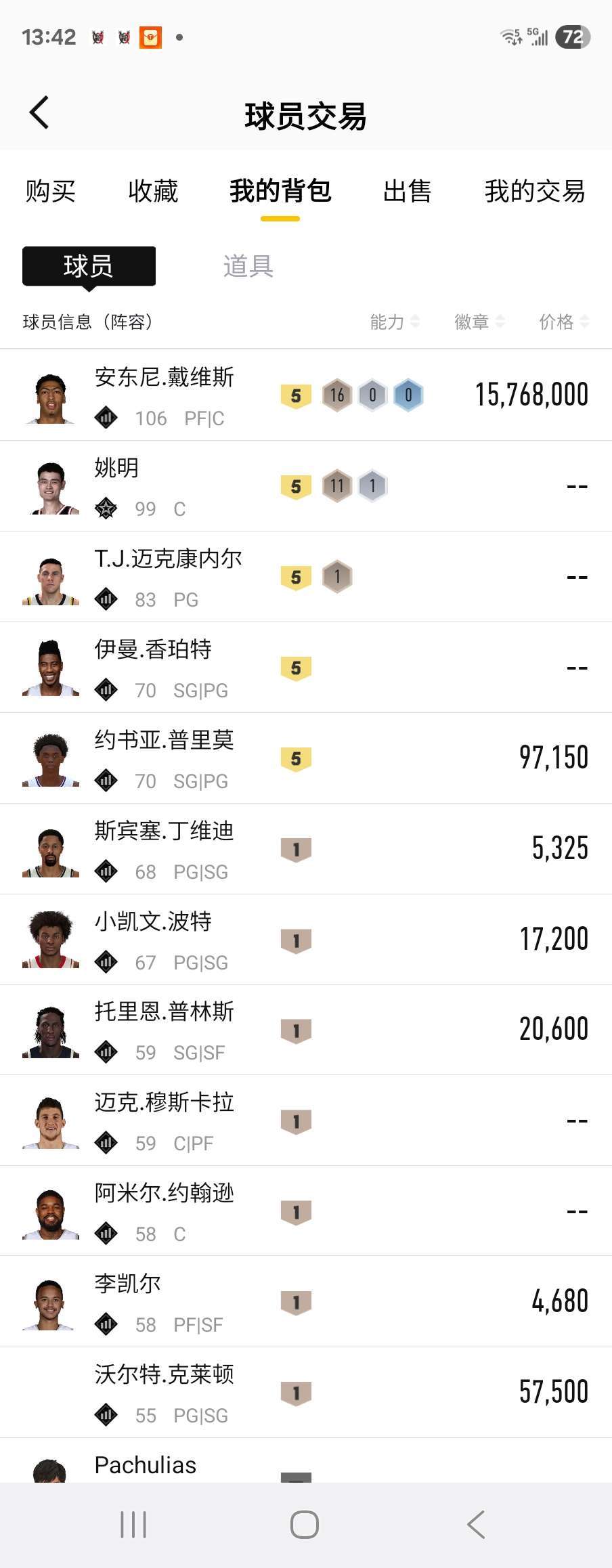
Task: Open the 我的交易 tab
Action: coord(534,192)
